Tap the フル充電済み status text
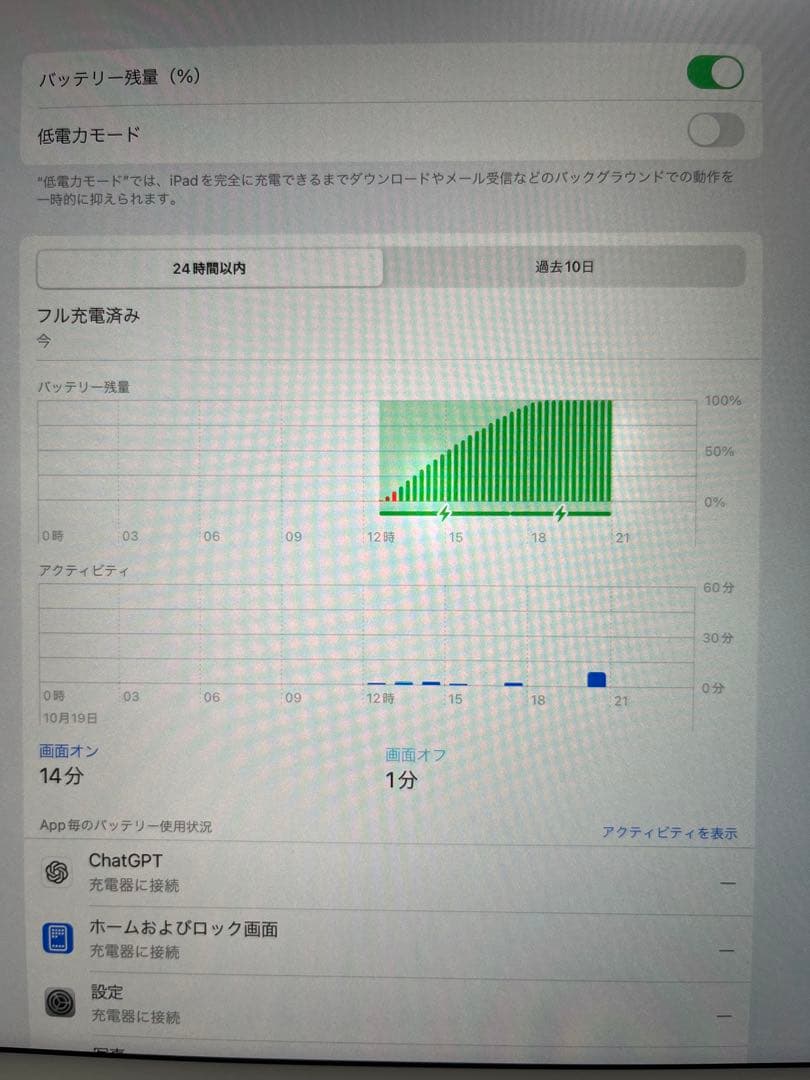Viewport: 810px width, 1080px height. tap(87, 315)
